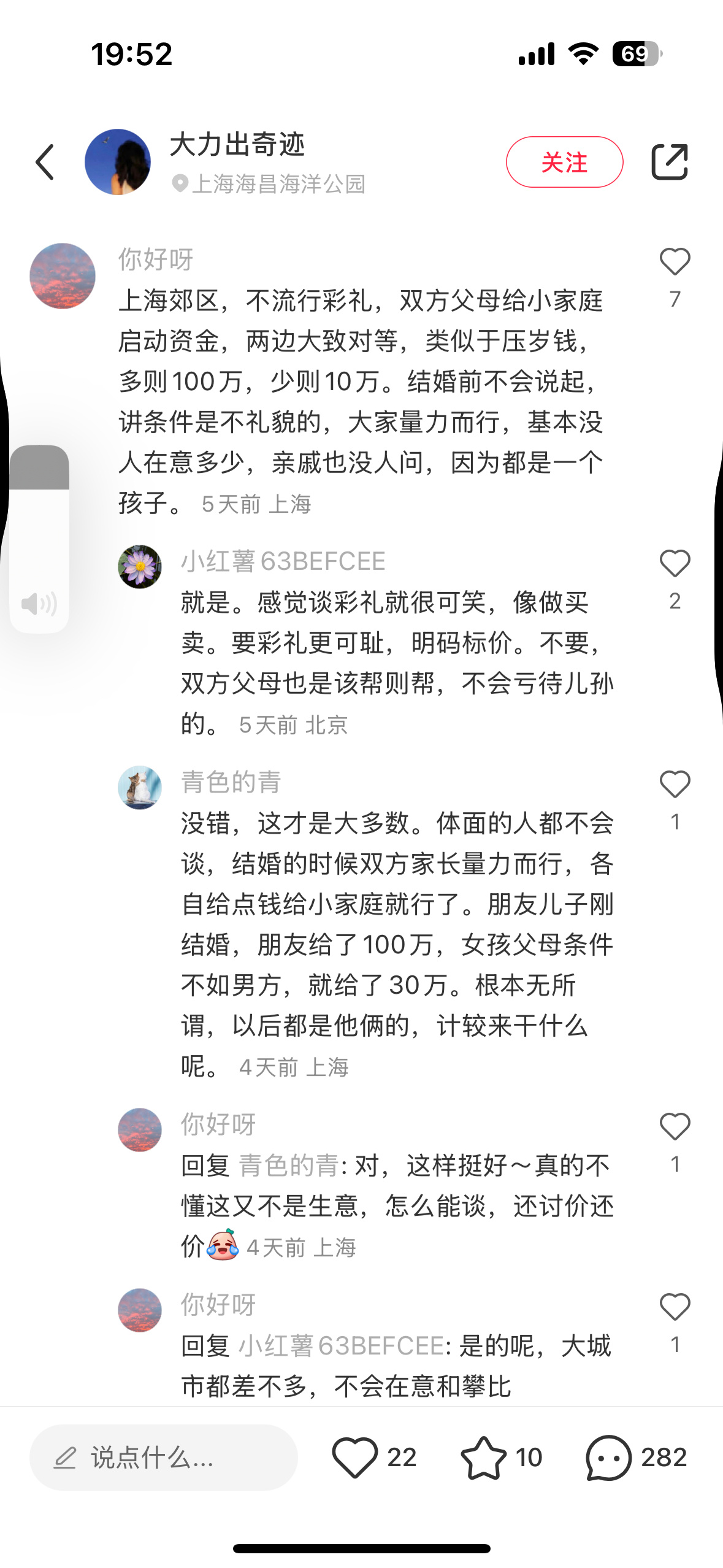The height and width of the screenshot is (1568, 723).
Task: Tap the 说点什么 comment field
Action: pyautogui.click(x=163, y=1458)
